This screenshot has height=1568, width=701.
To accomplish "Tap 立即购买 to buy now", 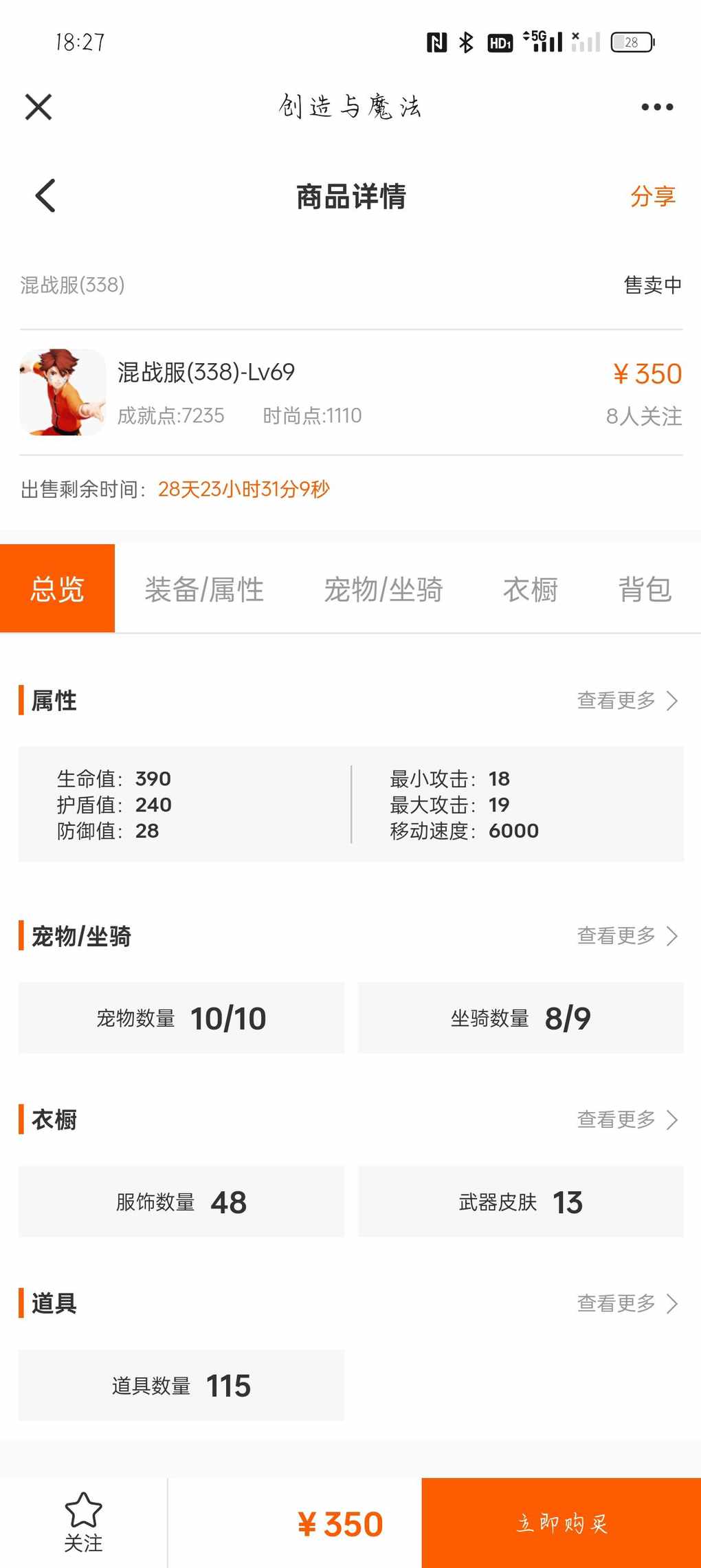I will coord(561,1523).
